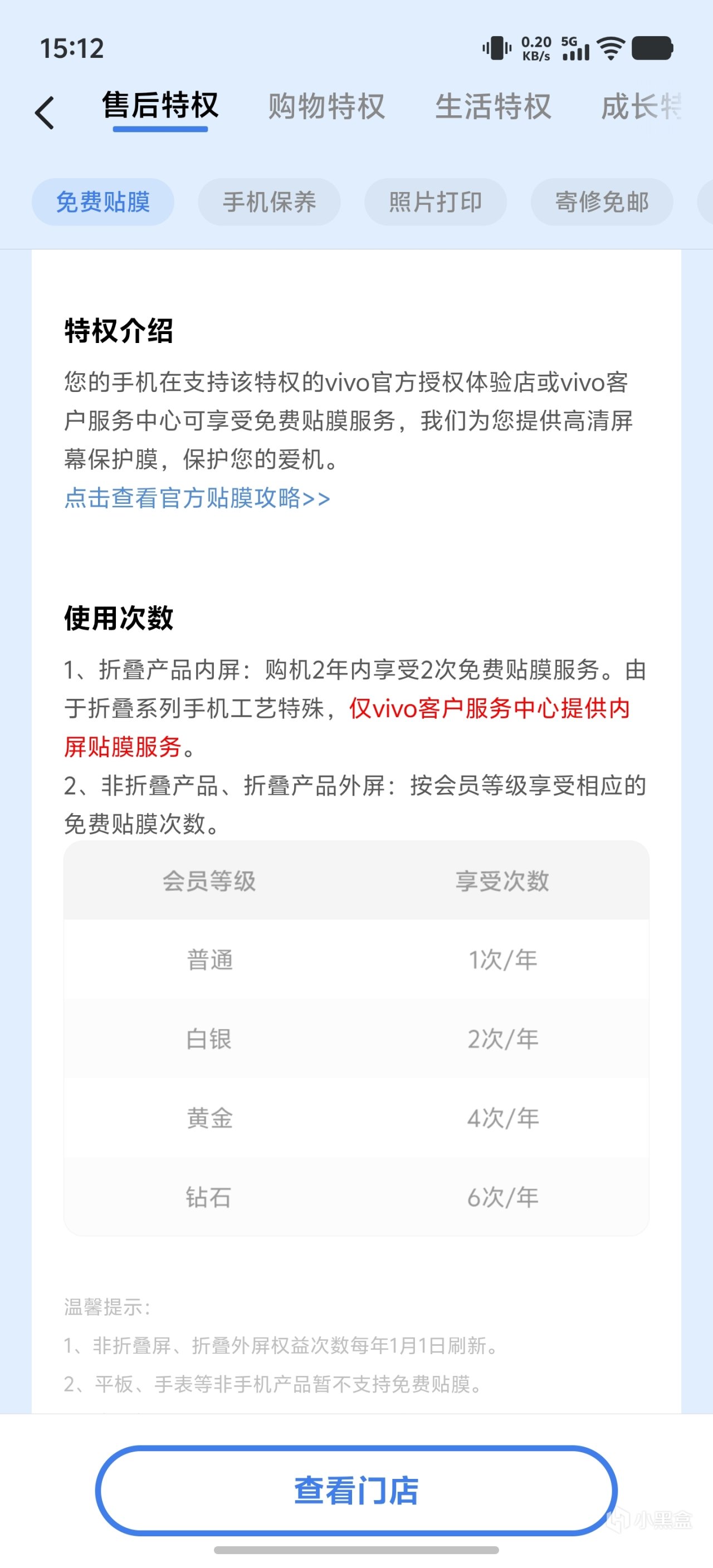Select the 寄修免邮 chip

coord(602,202)
